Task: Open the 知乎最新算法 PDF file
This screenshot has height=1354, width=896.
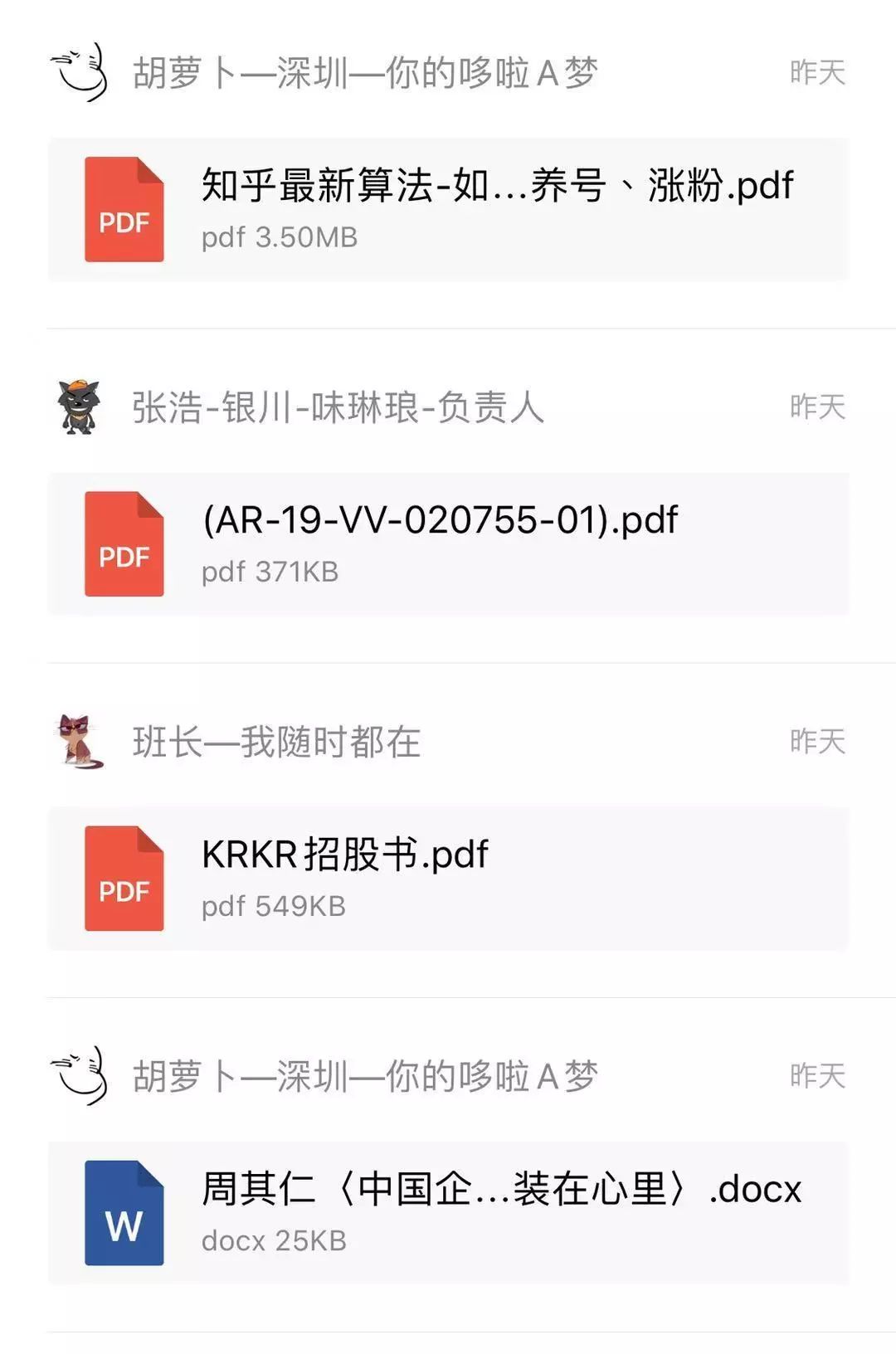Action: (x=448, y=209)
